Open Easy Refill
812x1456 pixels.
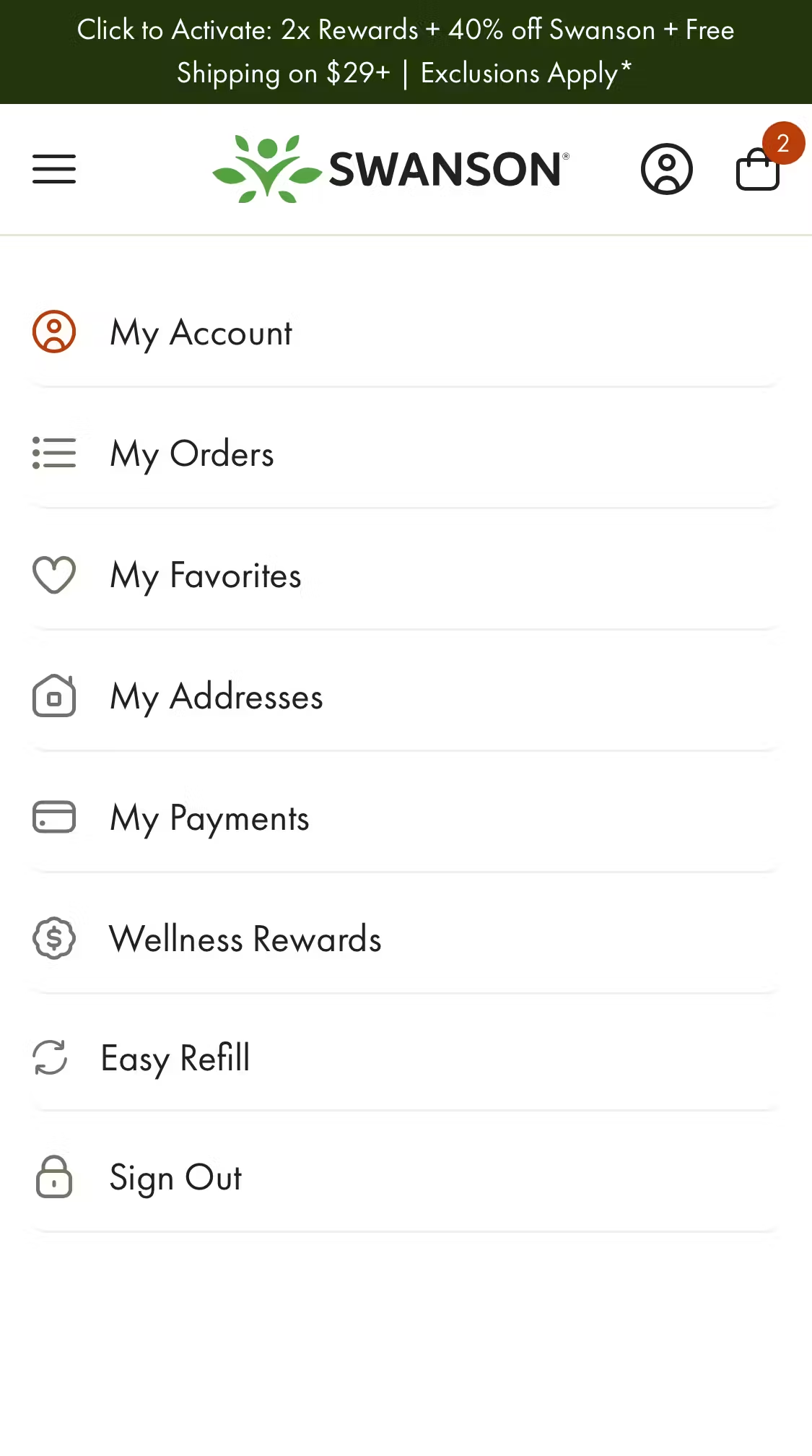point(175,1059)
